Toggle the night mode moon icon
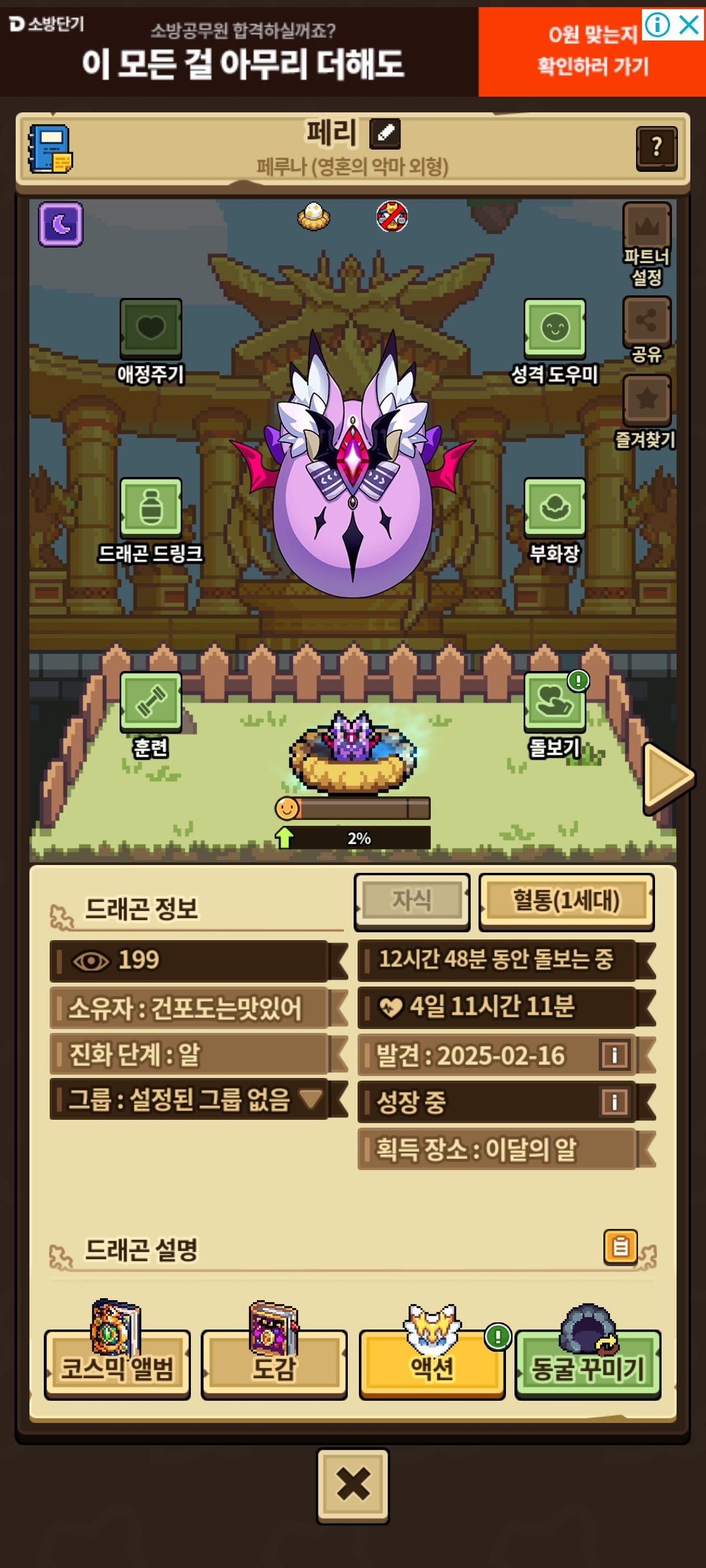Image resolution: width=706 pixels, height=1568 pixels. [61, 224]
